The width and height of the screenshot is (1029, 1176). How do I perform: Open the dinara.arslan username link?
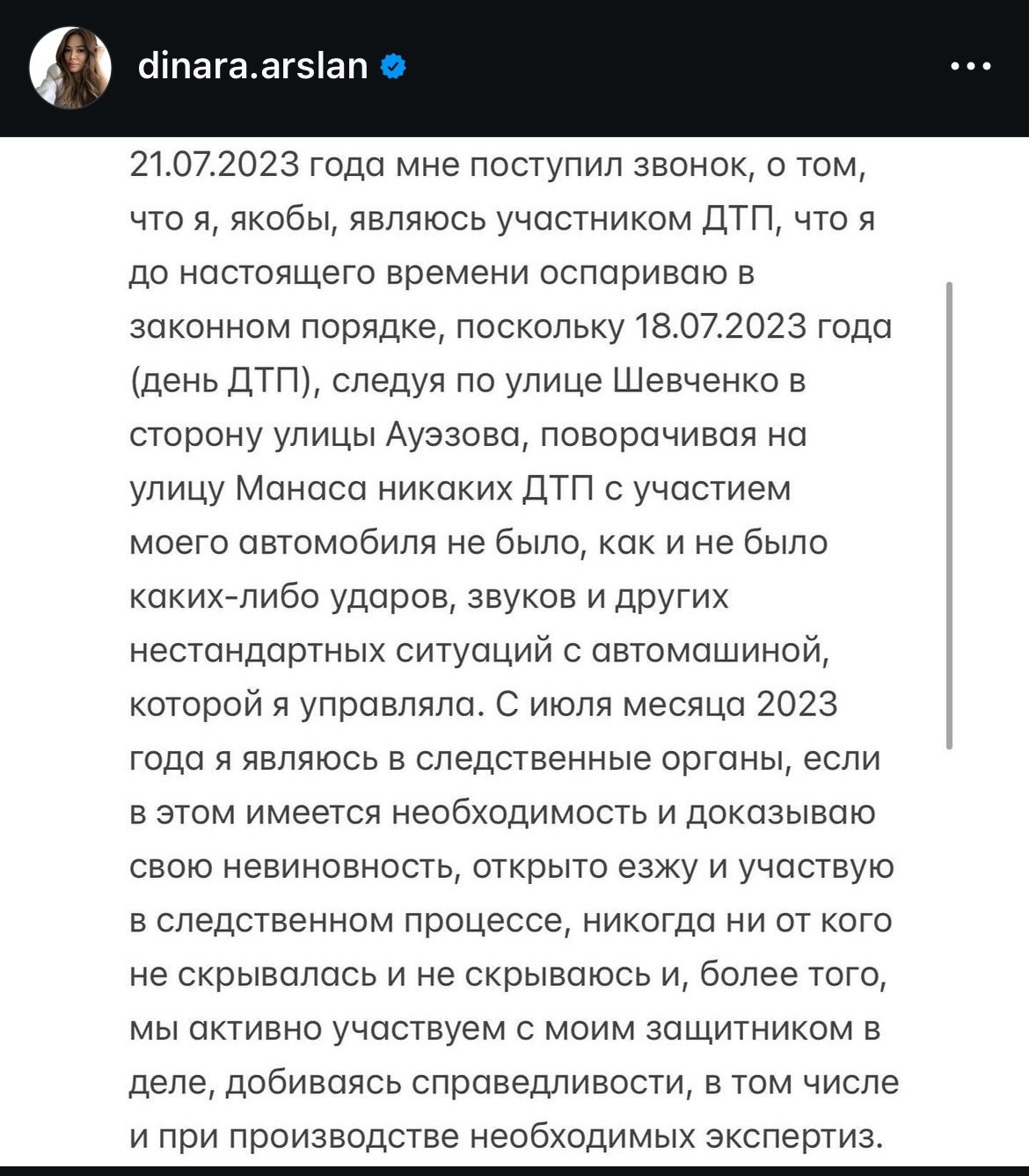pos(252,66)
